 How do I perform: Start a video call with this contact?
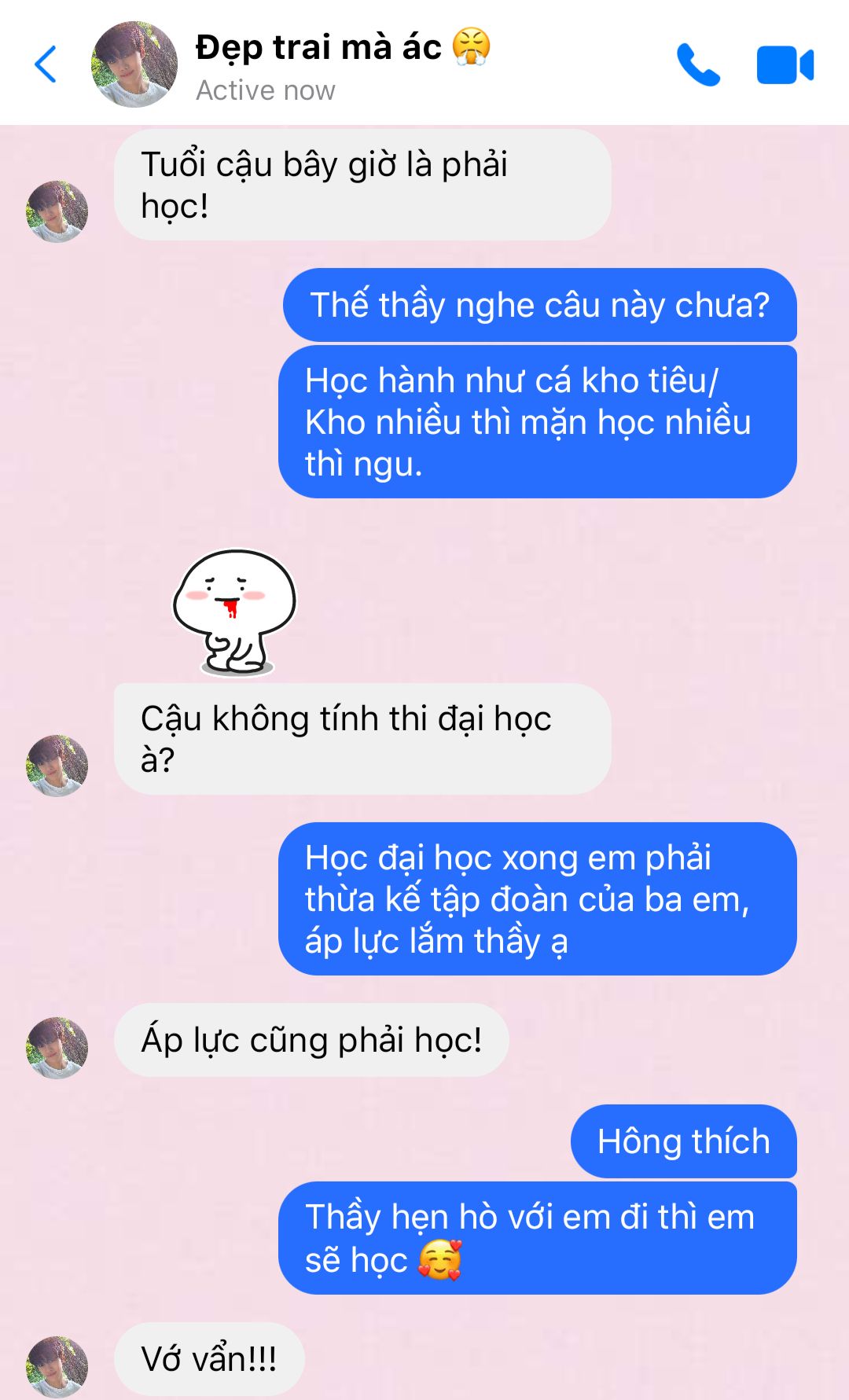coord(785,64)
